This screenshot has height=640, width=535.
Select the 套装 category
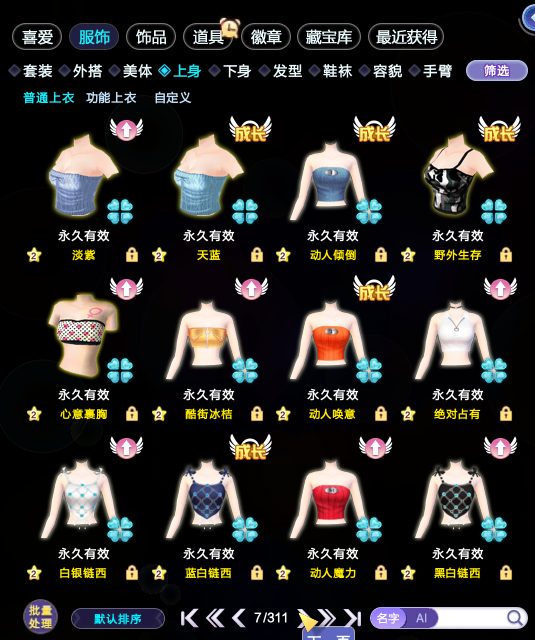tap(31, 71)
